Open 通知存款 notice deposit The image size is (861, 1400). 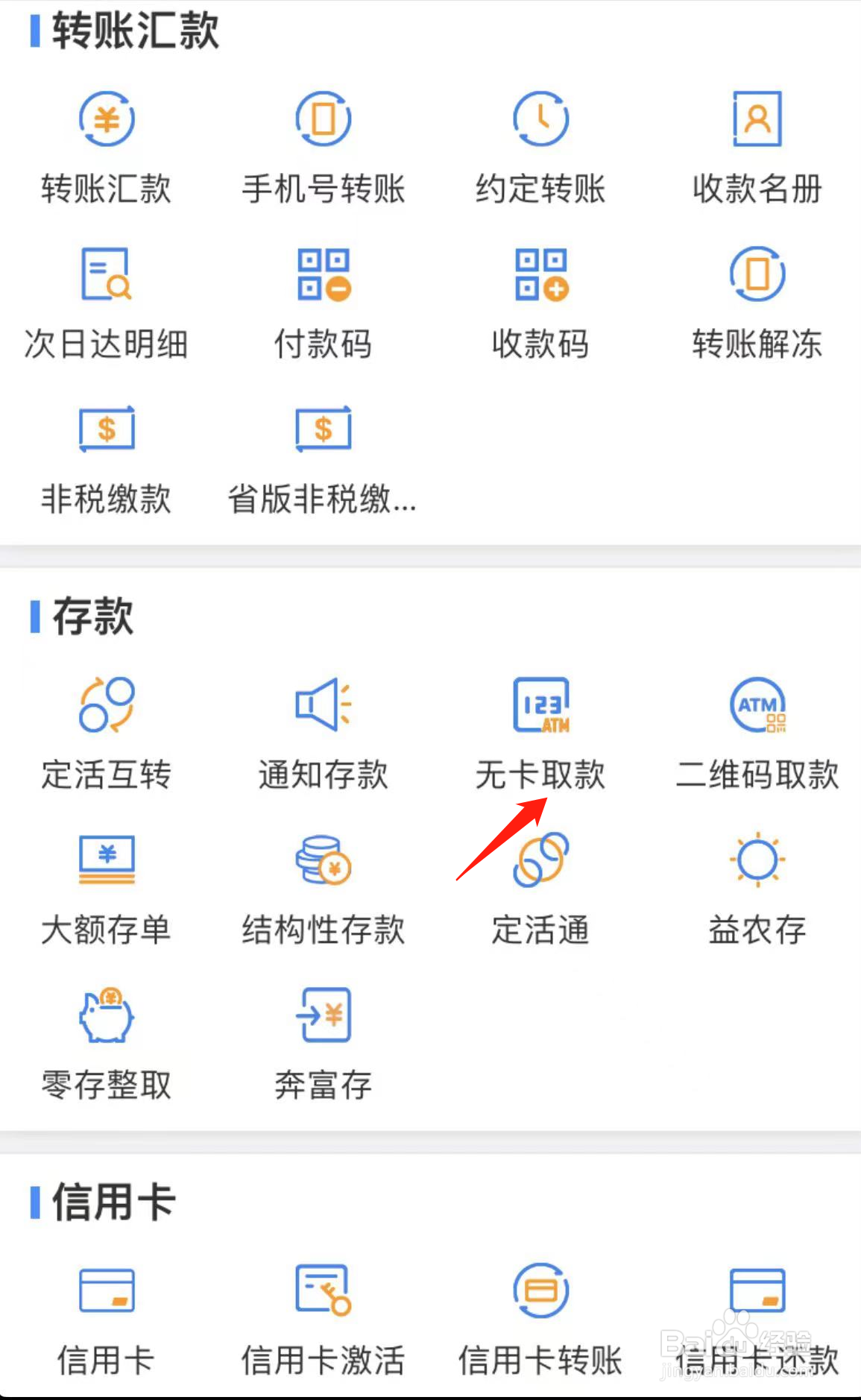[x=323, y=734]
